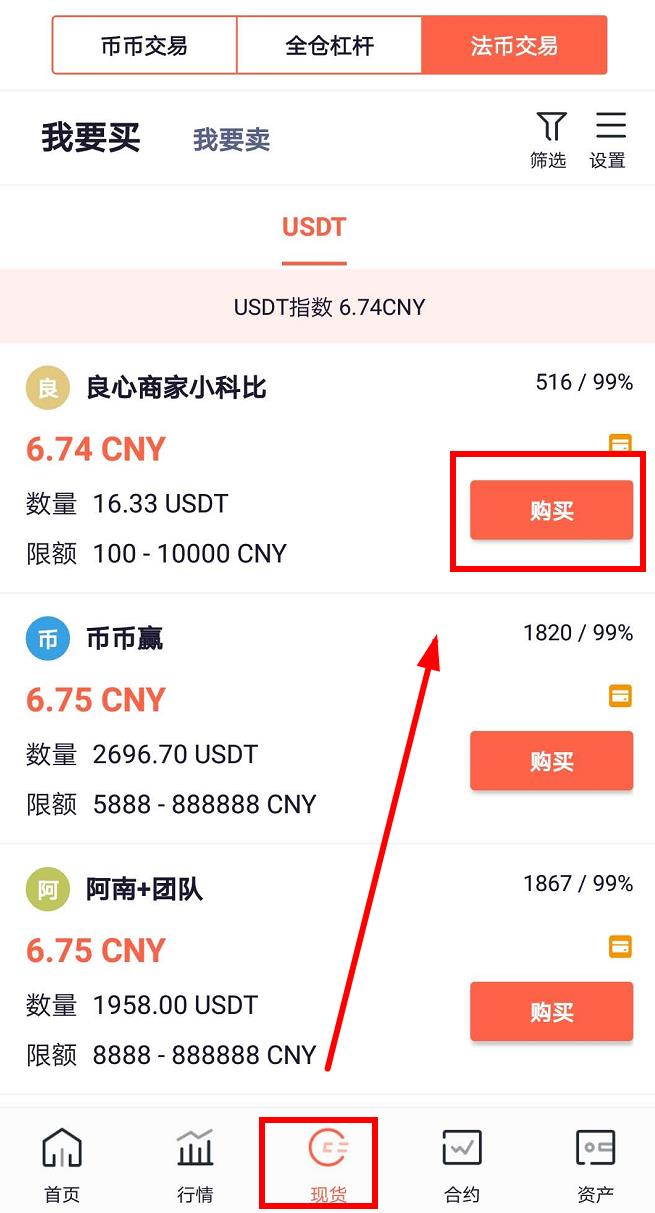Open the 行情 market tab
The height and width of the screenshot is (1213, 655).
pyautogui.click(x=195, y=1165)
